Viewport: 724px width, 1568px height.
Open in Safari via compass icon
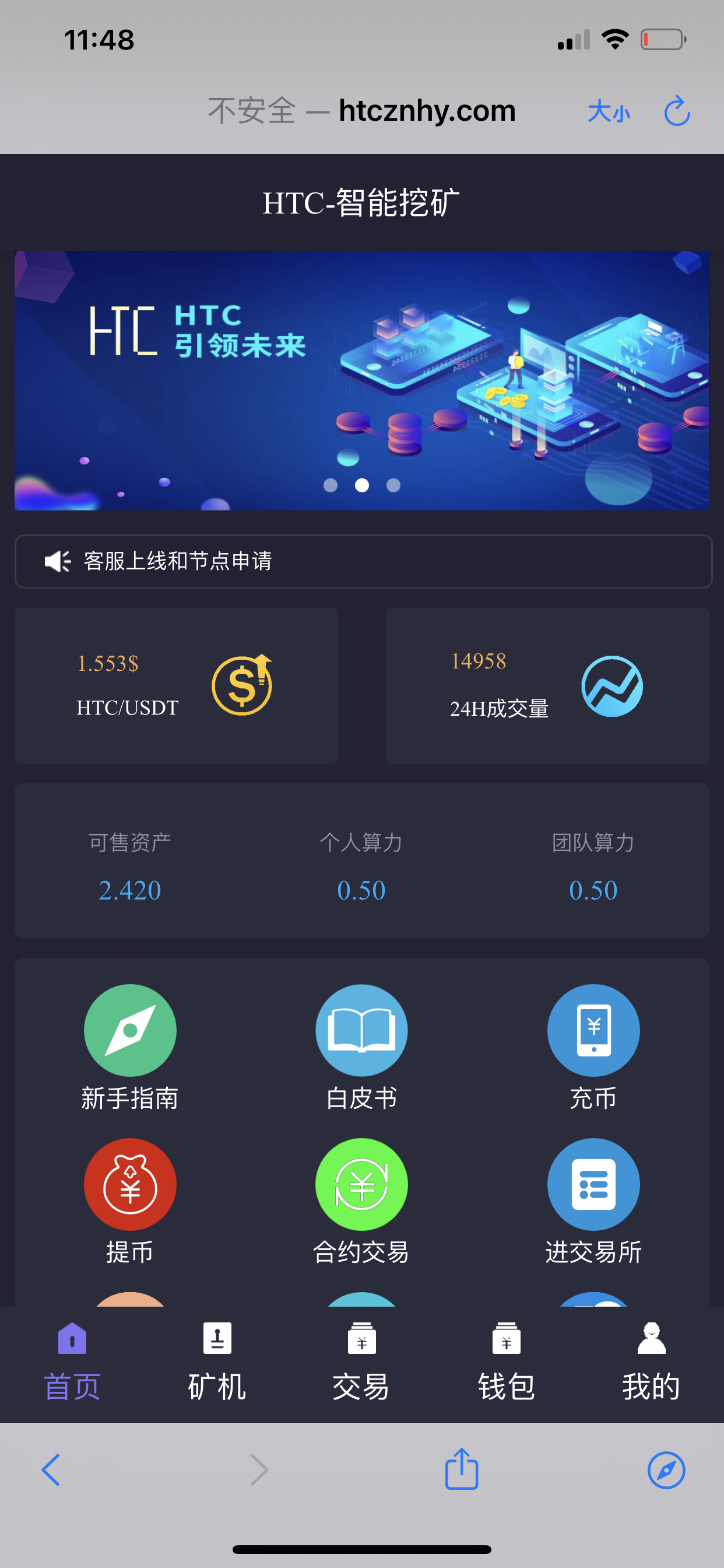coord(666,1470)
